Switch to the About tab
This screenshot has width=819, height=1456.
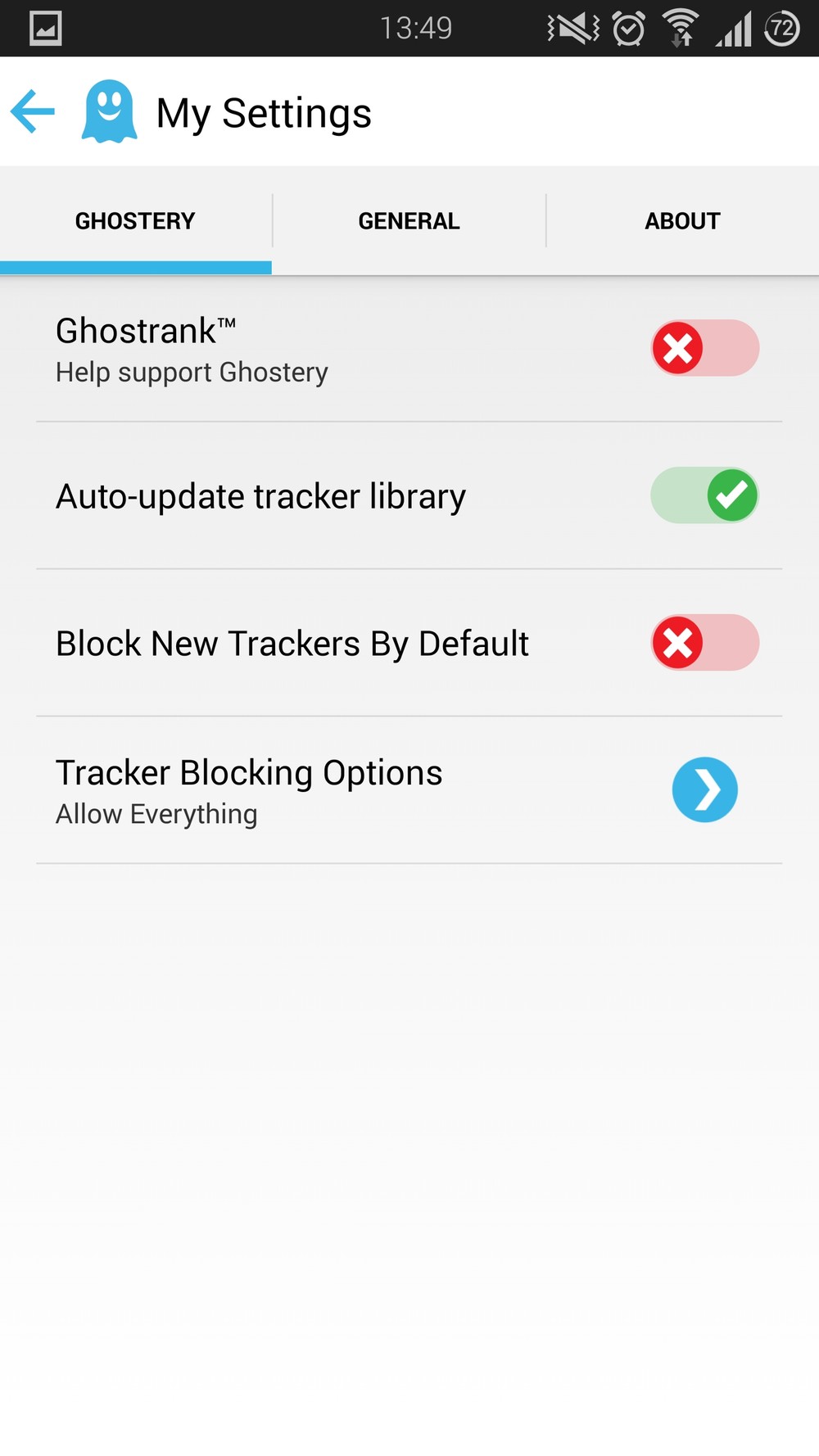[682, 221]
